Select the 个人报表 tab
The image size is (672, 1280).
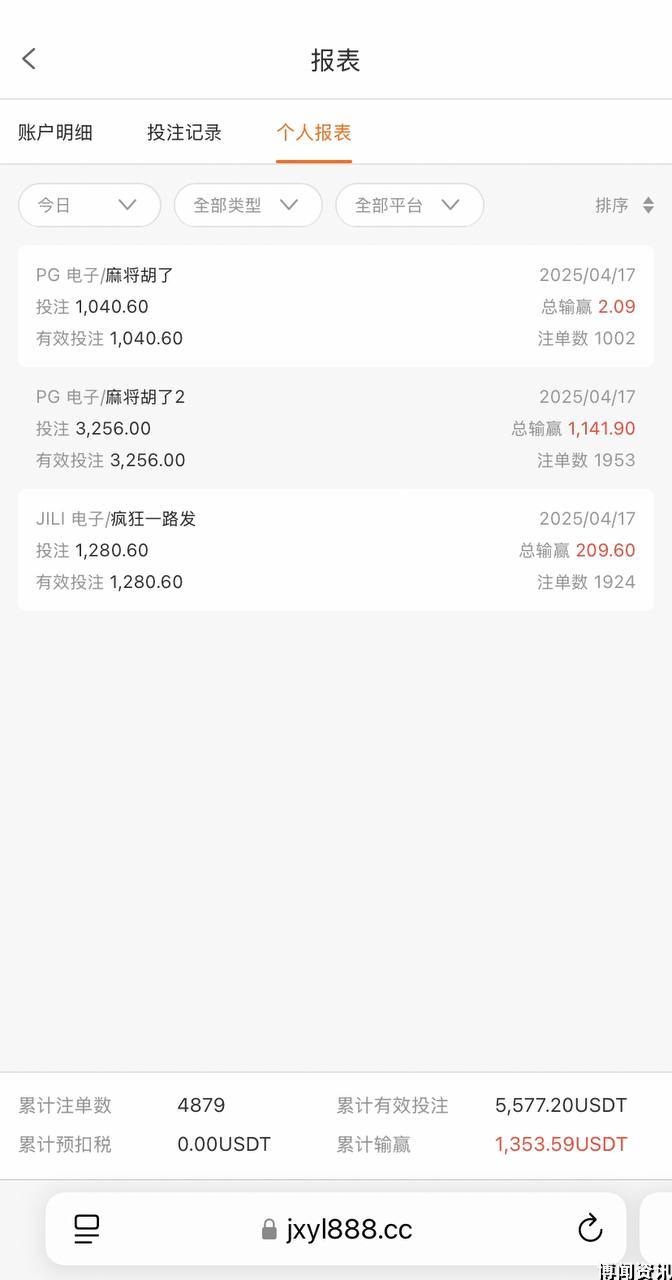tap(314, 132)
